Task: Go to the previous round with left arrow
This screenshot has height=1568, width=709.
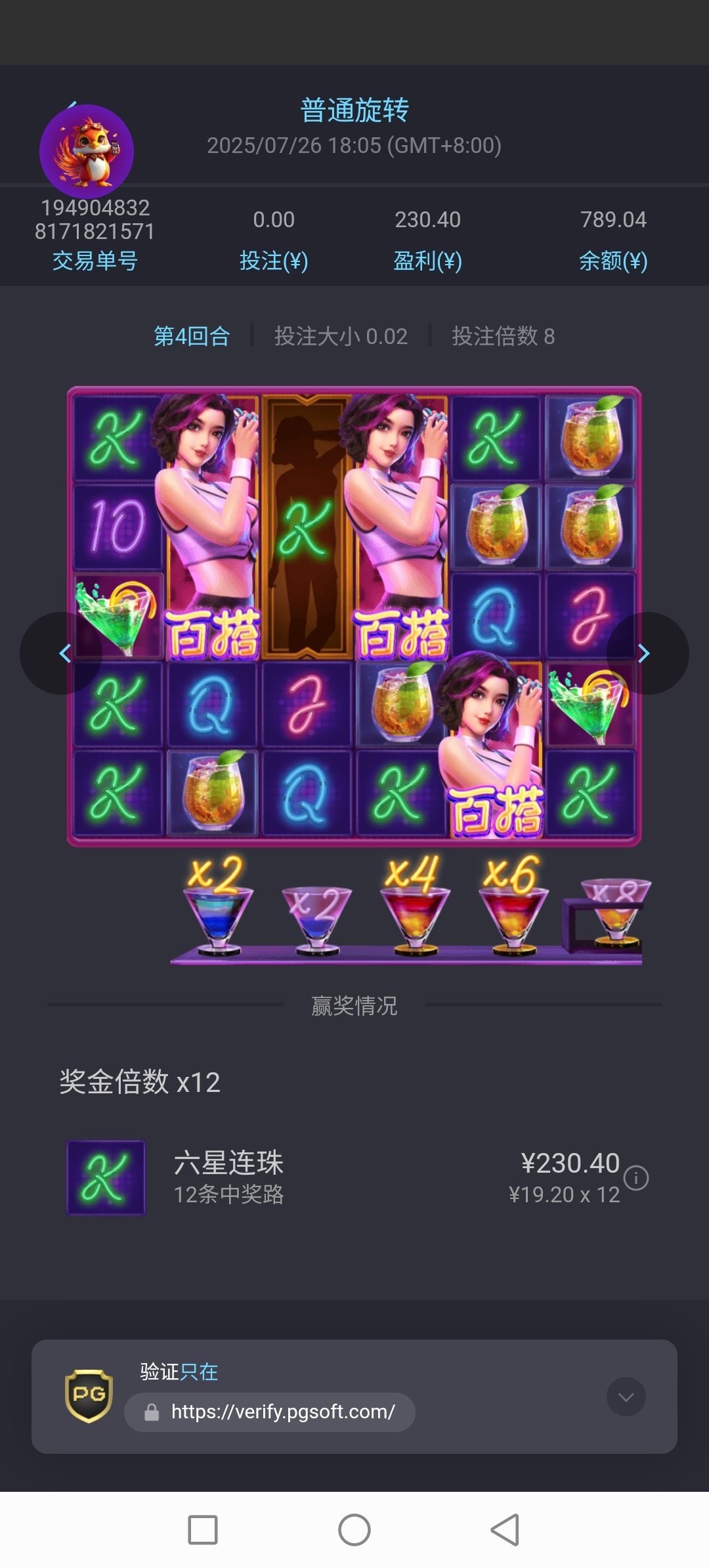Action: point(63,653)
